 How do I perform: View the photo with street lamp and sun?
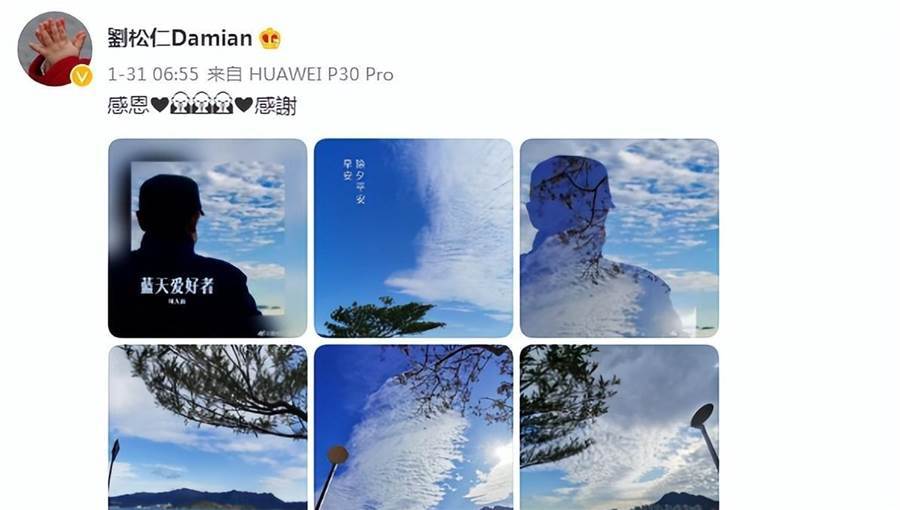coord(413,427)
